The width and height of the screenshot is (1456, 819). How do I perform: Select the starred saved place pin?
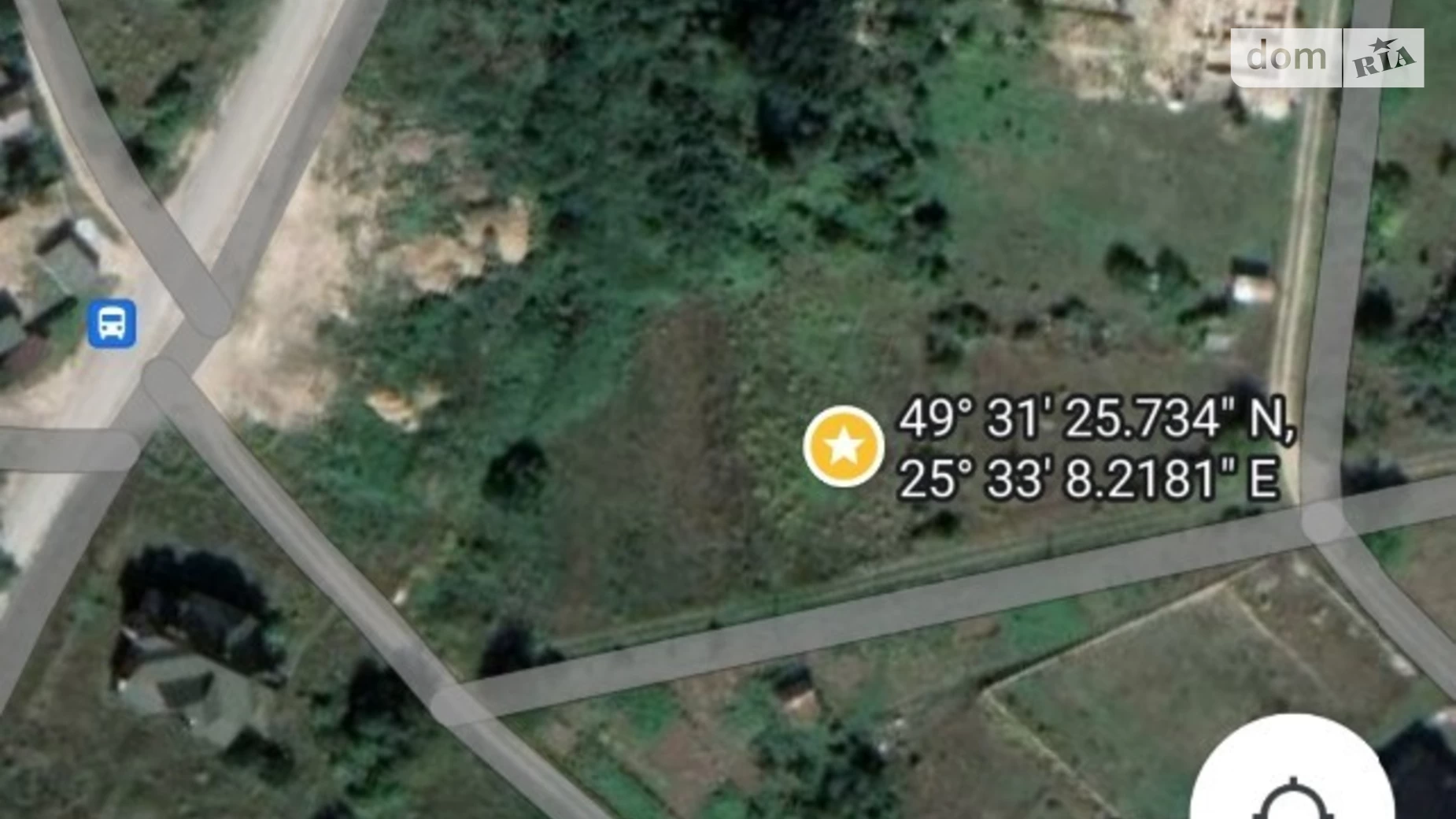(x=844, y=447)
